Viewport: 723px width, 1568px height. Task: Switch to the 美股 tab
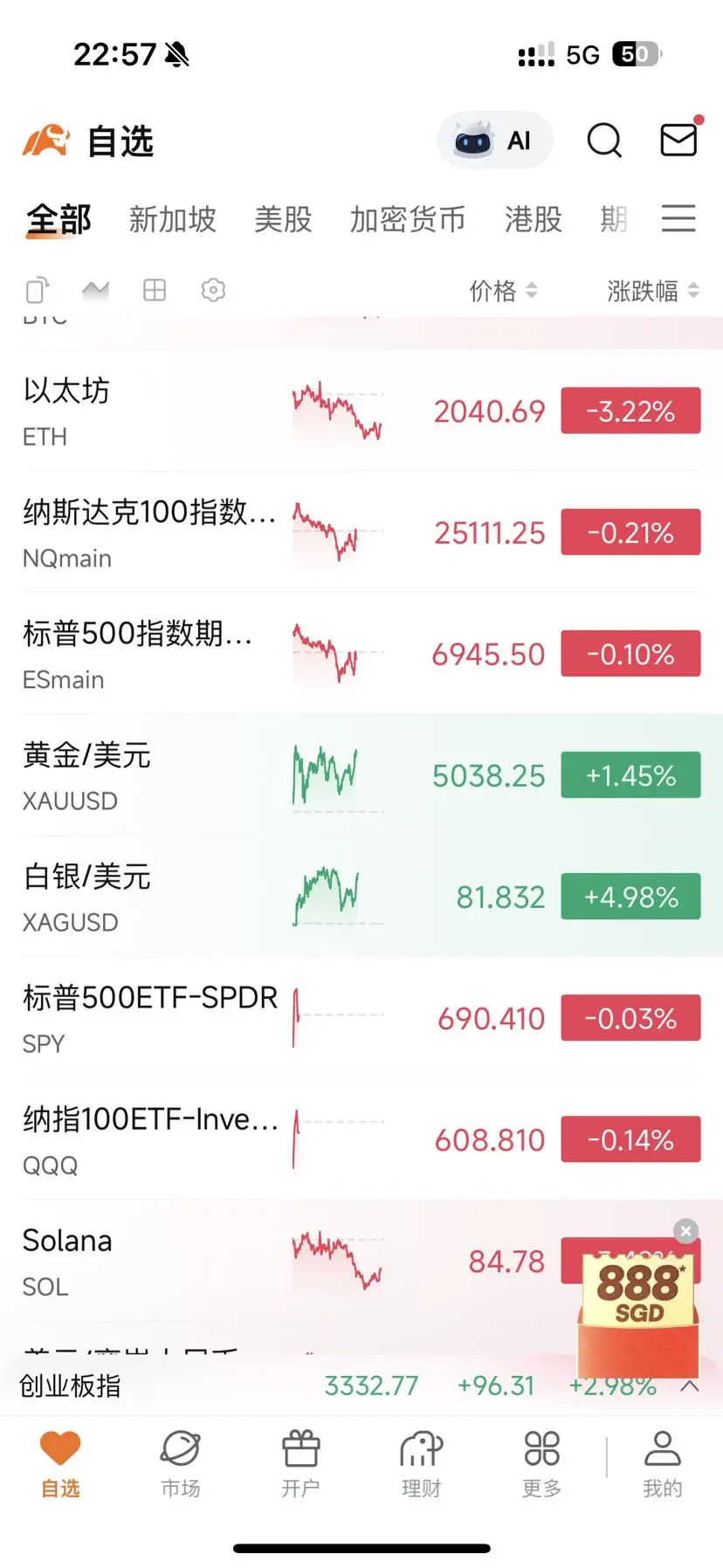coord(283,219)
